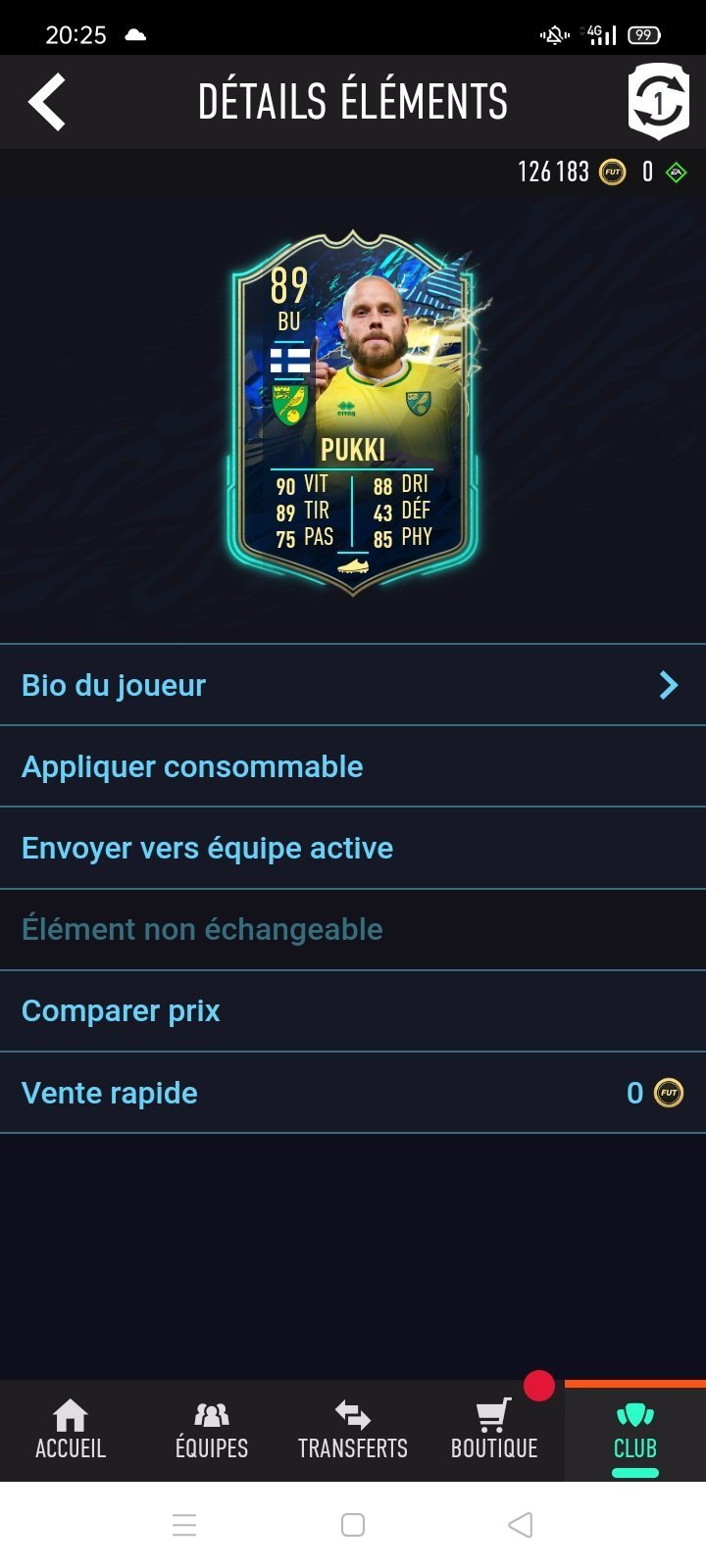Tap Vente rapide option

click(x=353, y=1093)
